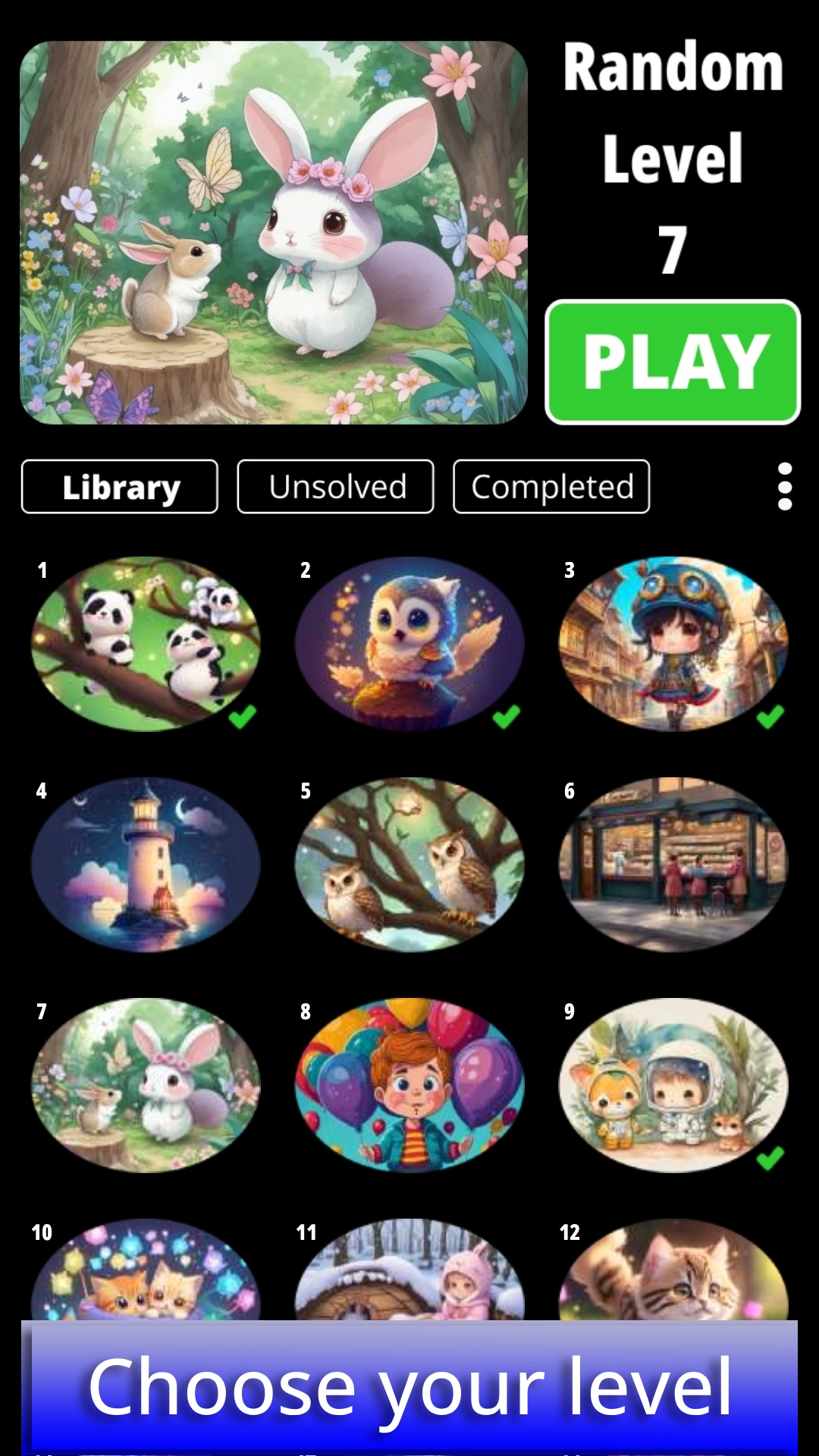Open level 9 with the astronaut kid
Screen dimensions: 819x1456
coord(673,1085)
